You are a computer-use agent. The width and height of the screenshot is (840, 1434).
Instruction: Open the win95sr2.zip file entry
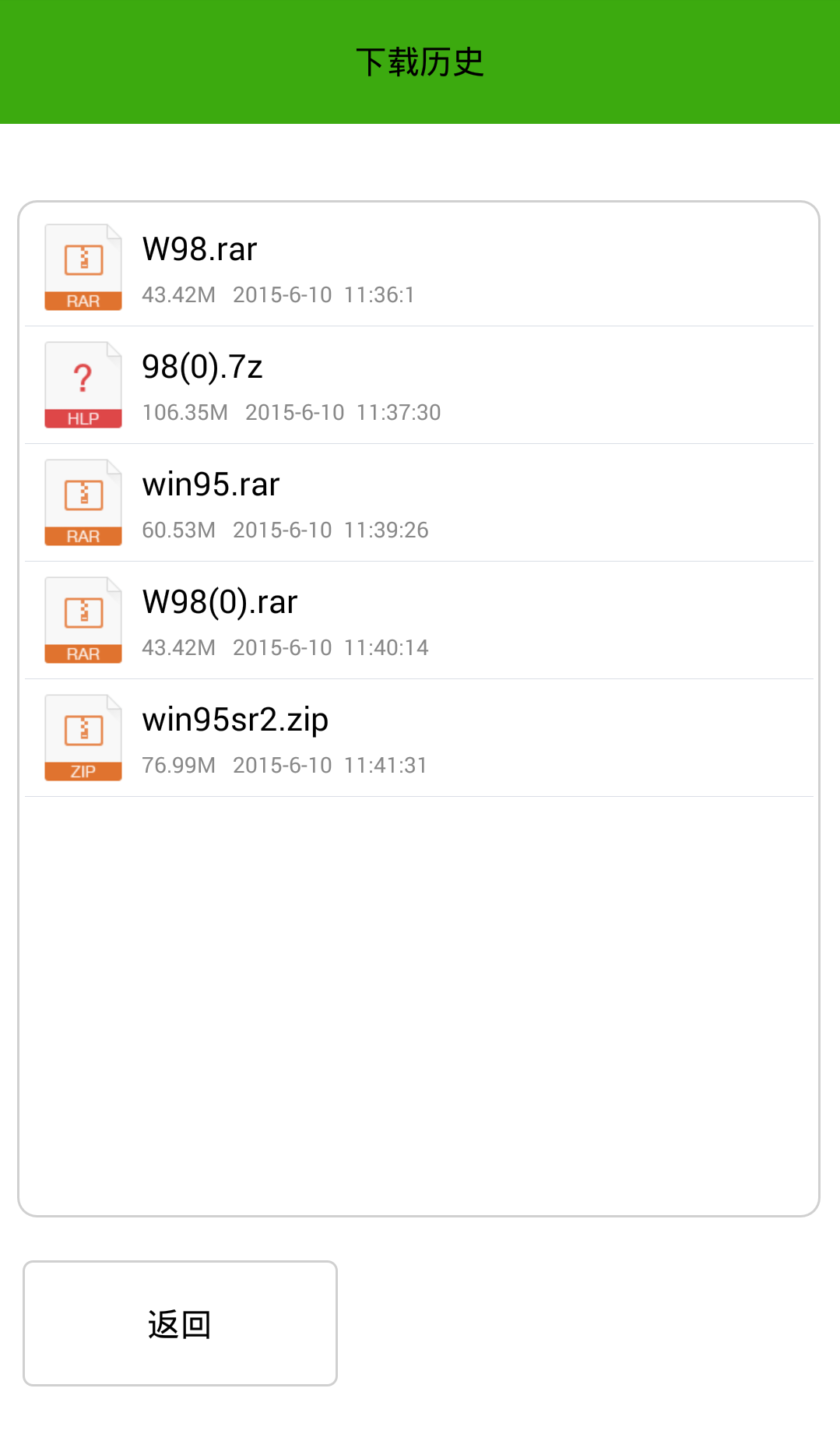point(419,738)
